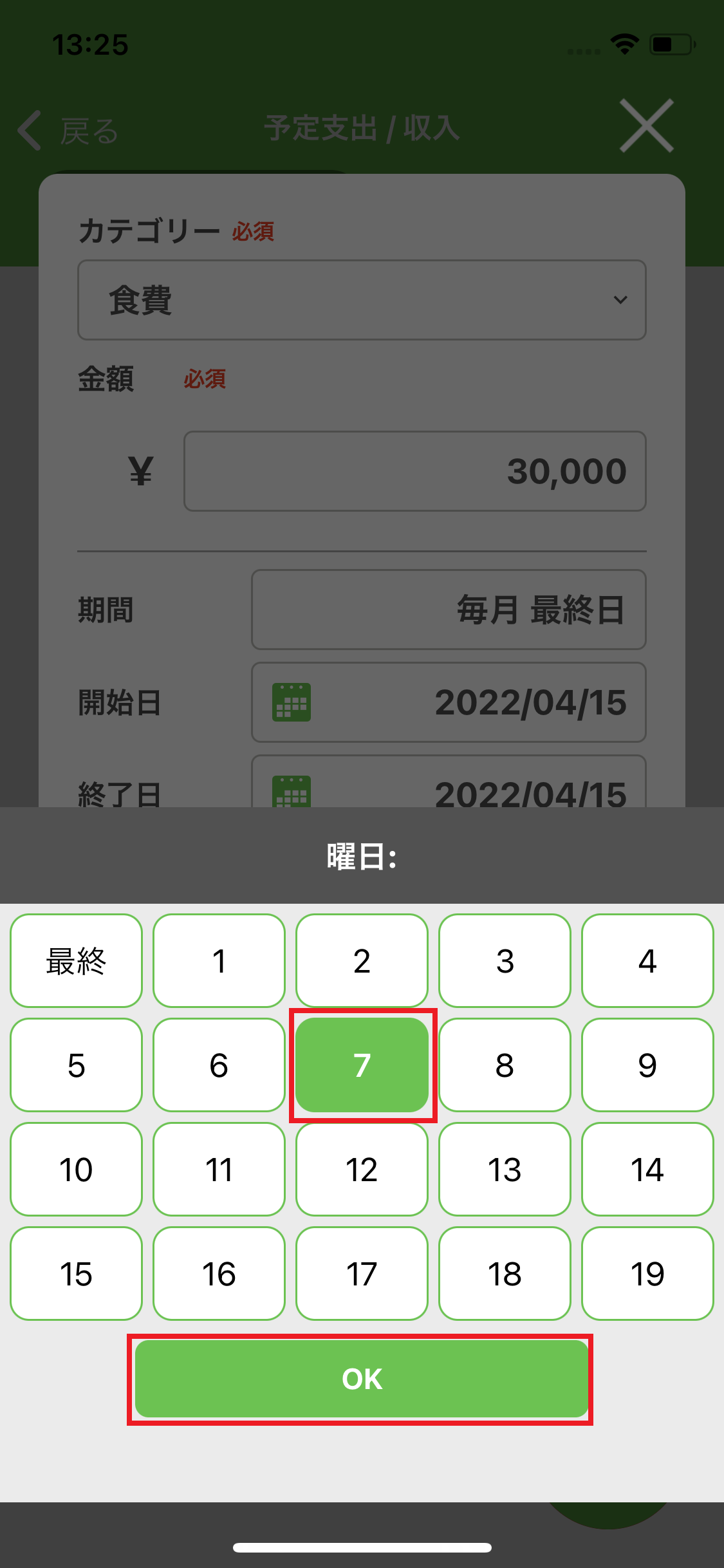Pick day 19
Viewport: 724px width, 1568px height.
(x=647, y=1273)
